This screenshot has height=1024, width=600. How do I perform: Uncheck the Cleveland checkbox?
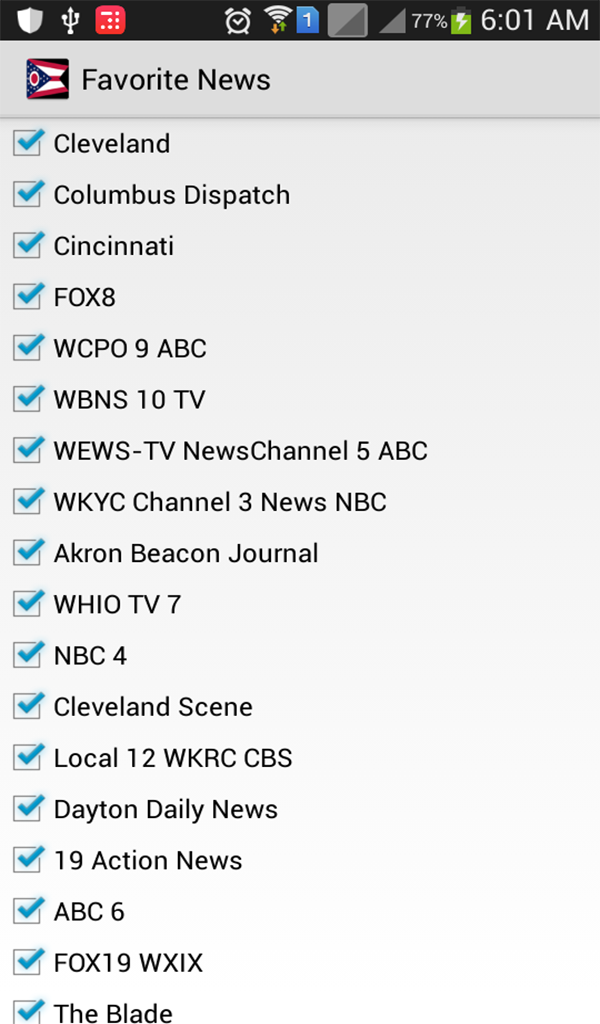(x=28, y=144)
